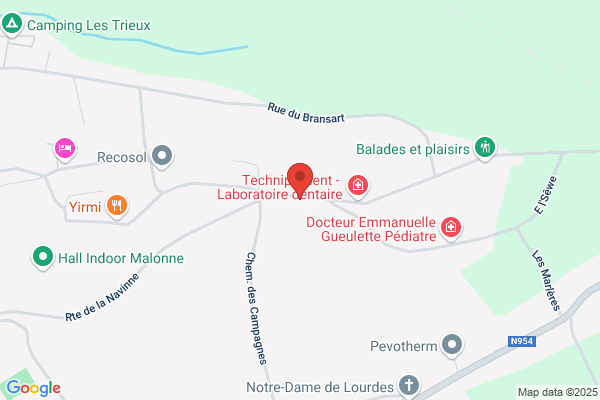Tap the Technipdent Laboratoire dentaire marker

(x=358, y=186)
